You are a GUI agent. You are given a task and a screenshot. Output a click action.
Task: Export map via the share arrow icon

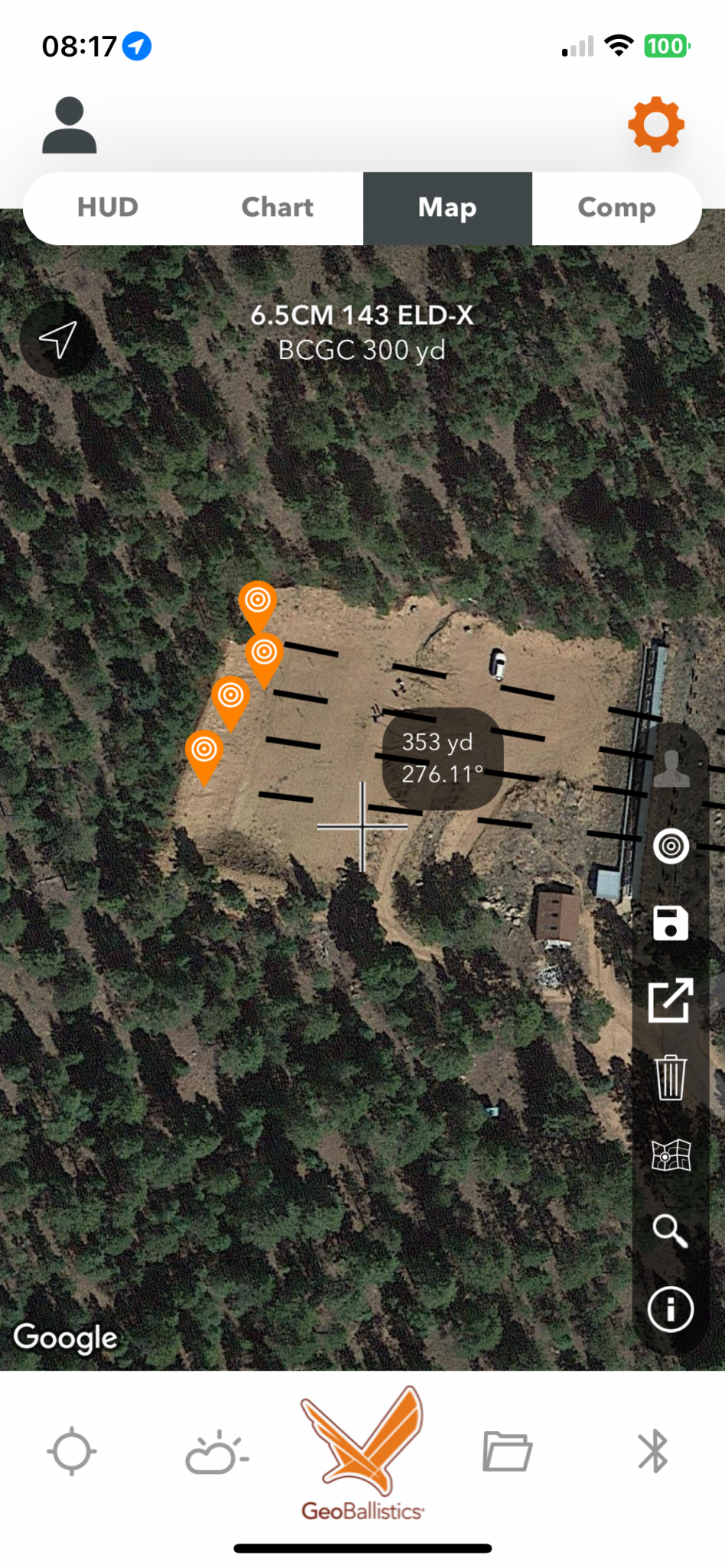tap(671, 1000)
